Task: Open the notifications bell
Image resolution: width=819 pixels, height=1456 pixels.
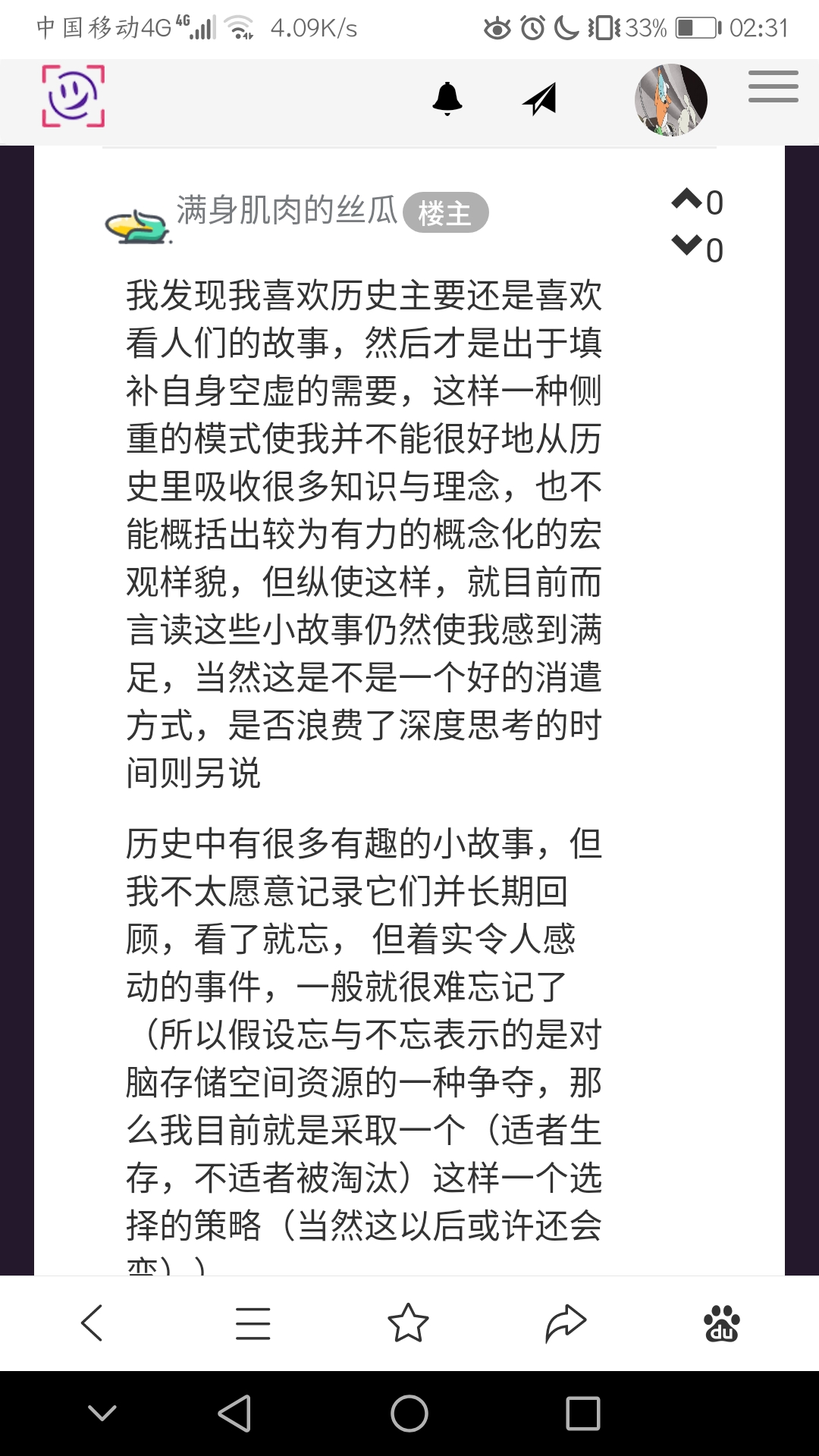Action: click(447, 99)
